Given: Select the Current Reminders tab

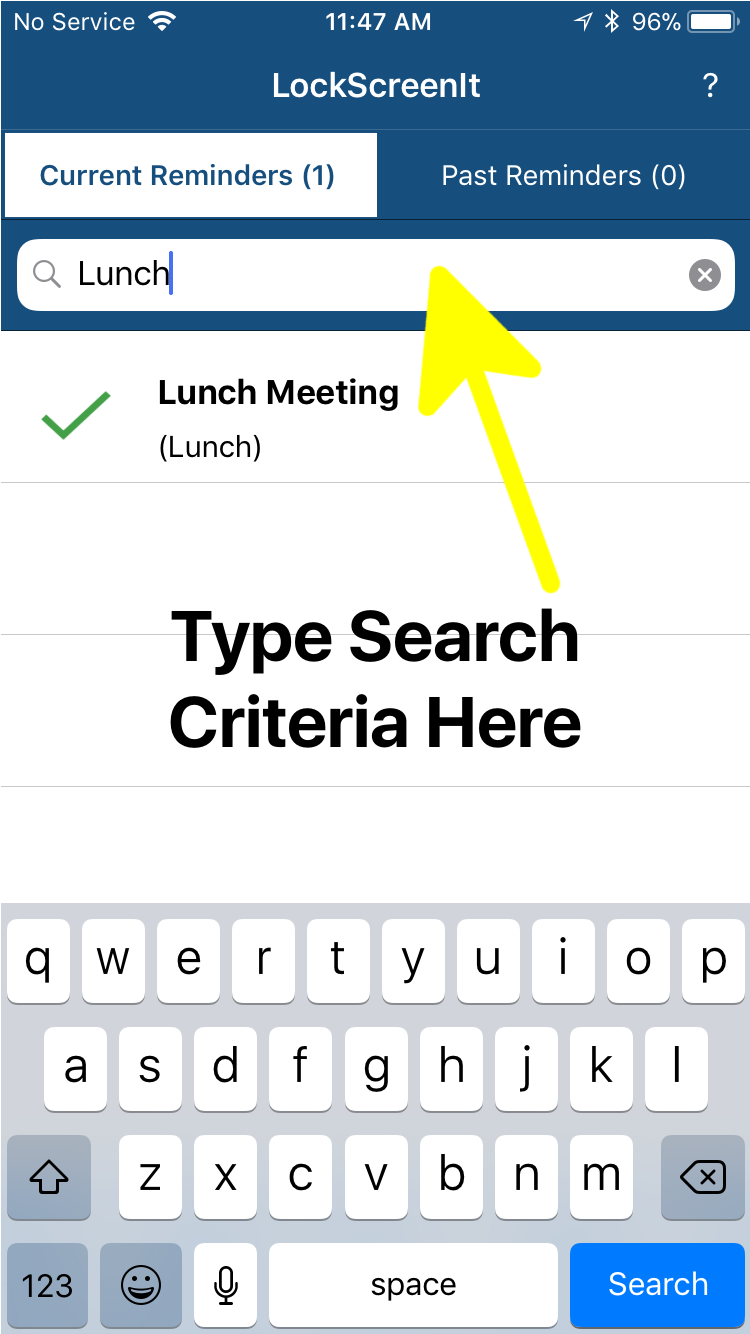Looking at the screenshot, I should 190,176.
